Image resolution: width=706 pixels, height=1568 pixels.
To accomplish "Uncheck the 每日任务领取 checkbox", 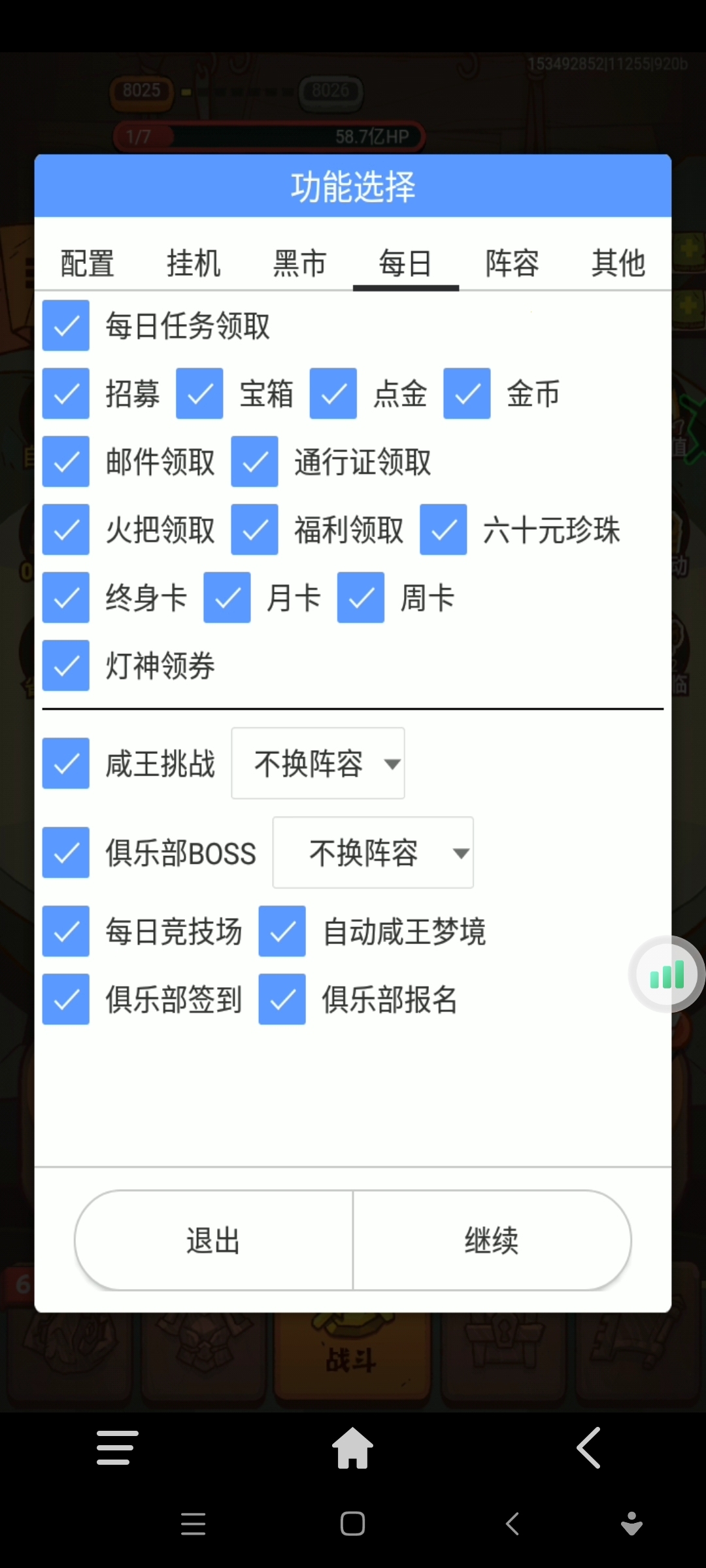I will [66, 325].
